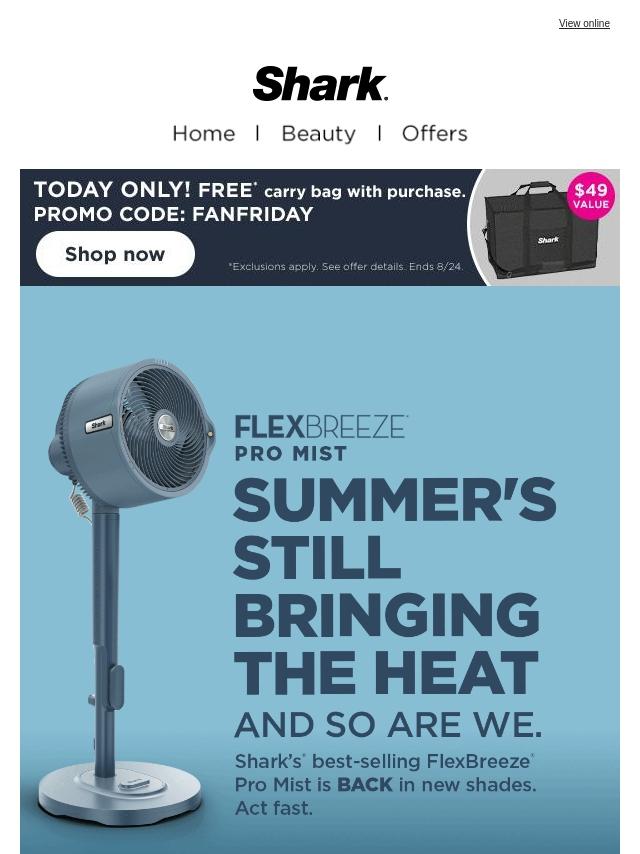
Task: Go to the Home section link
Action: click(x=203, y=134)
